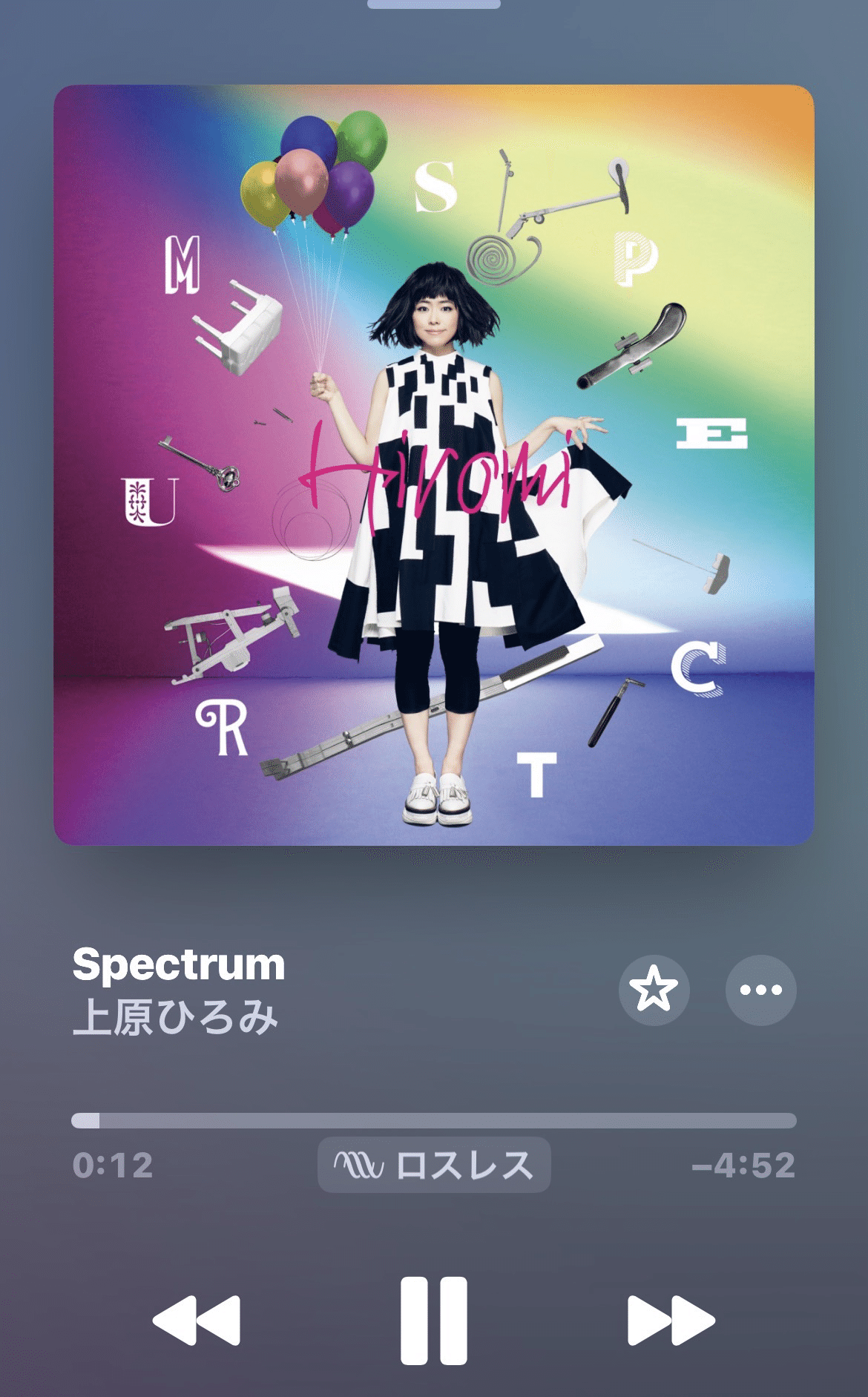
Task: Pause the Spectrum track
Action: tap(434, 1321)
